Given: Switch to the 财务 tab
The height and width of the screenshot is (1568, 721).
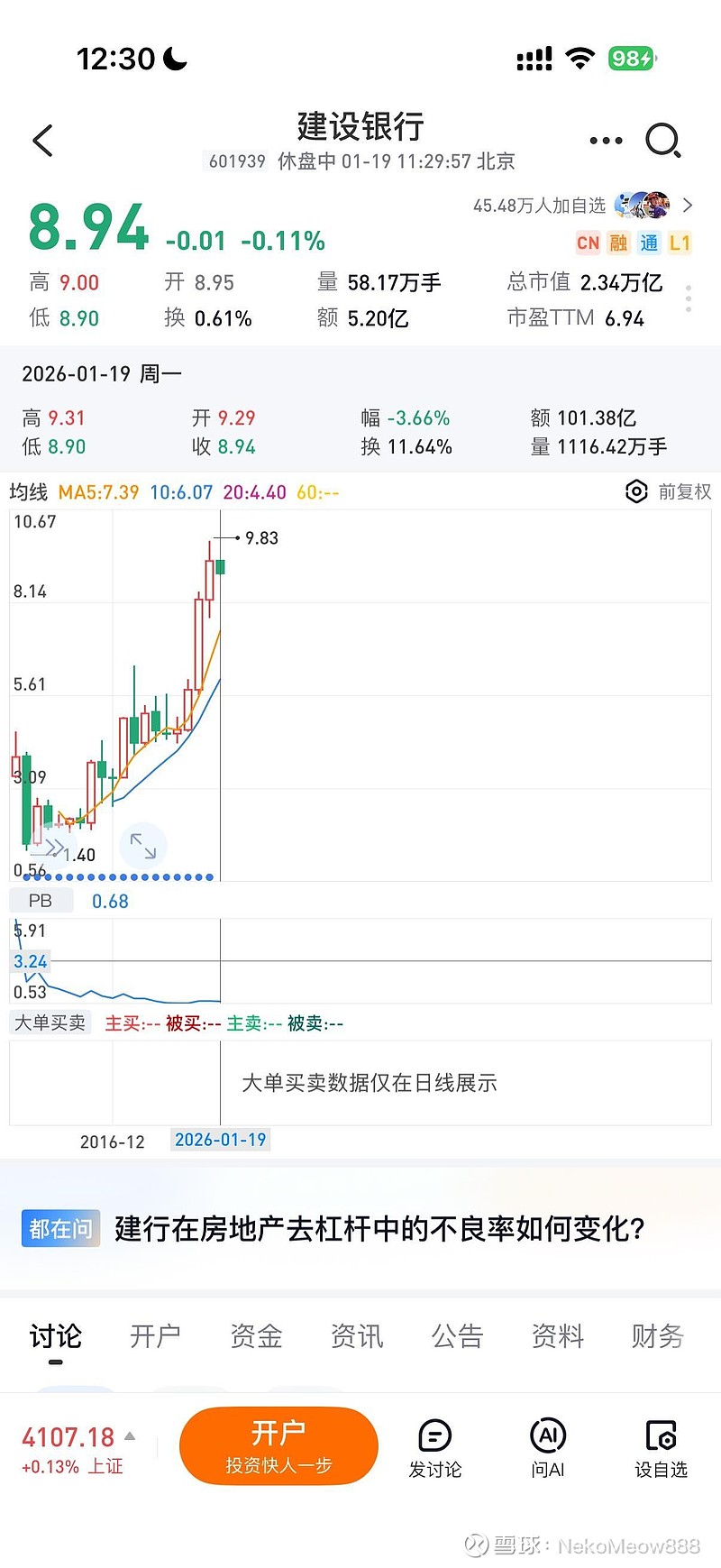Looking at the screenshot, I should coord(655,1337).
